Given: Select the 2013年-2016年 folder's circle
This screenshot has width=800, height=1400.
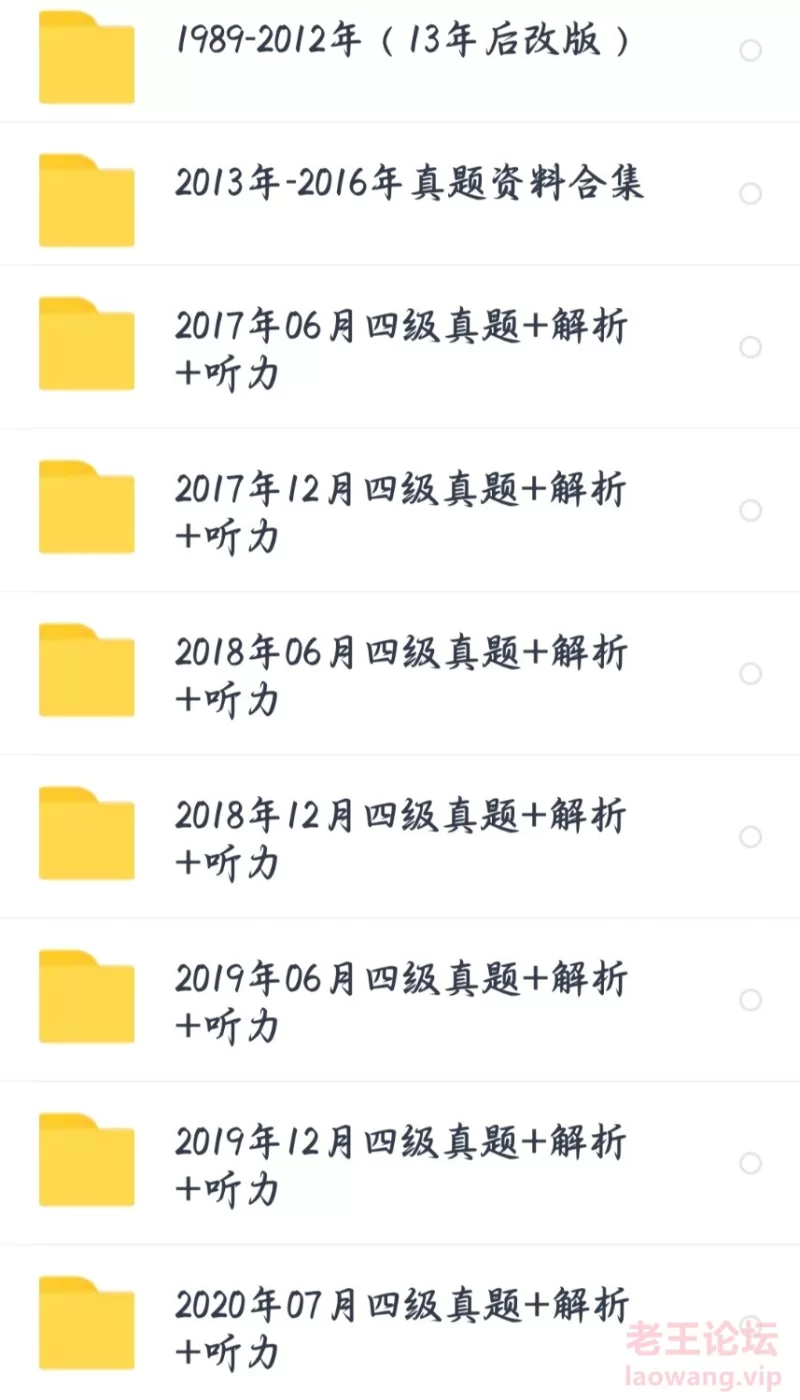Looking at the screenshot, I should [x=750, y=194].
